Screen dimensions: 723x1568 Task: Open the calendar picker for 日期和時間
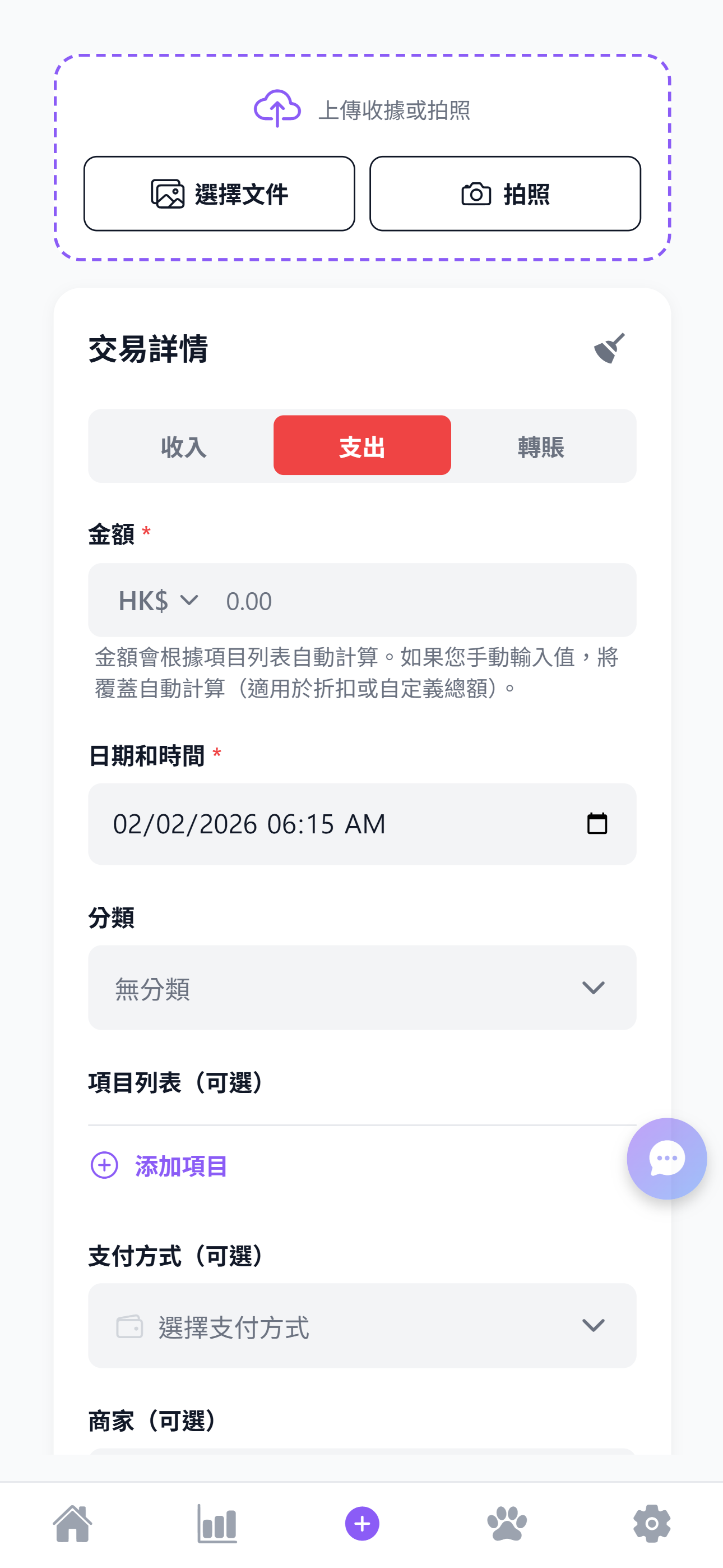[x=596, y=824]
